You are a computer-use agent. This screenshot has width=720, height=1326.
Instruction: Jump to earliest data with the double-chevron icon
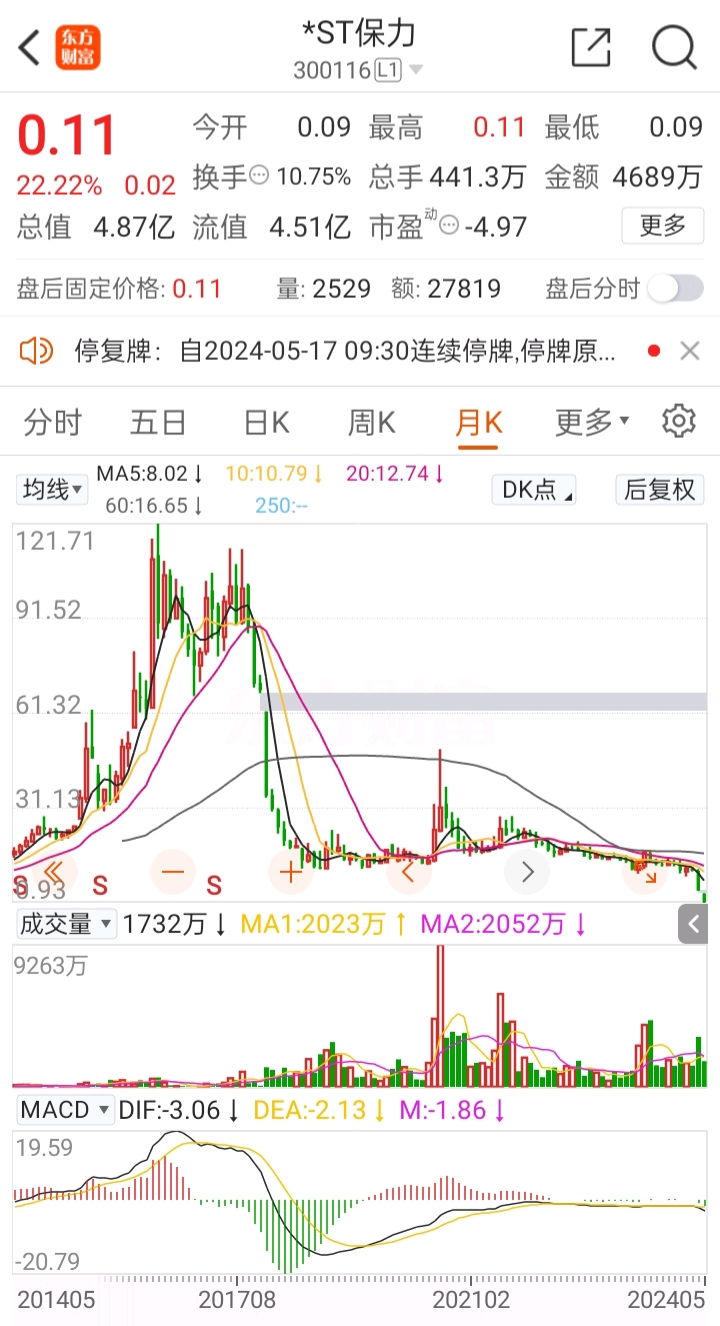(x=54, y=872)
